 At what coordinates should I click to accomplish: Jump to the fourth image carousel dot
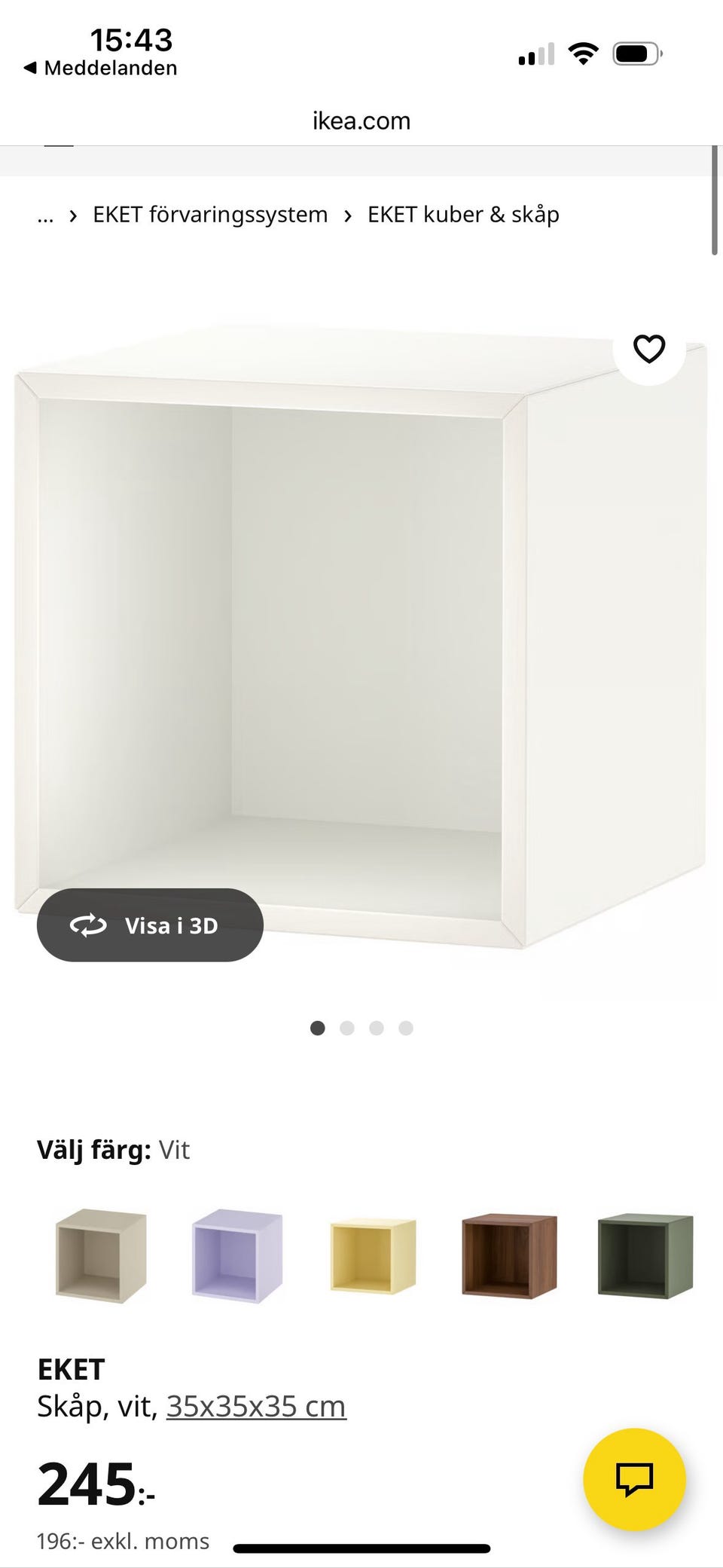click(x=406, y=1027)
